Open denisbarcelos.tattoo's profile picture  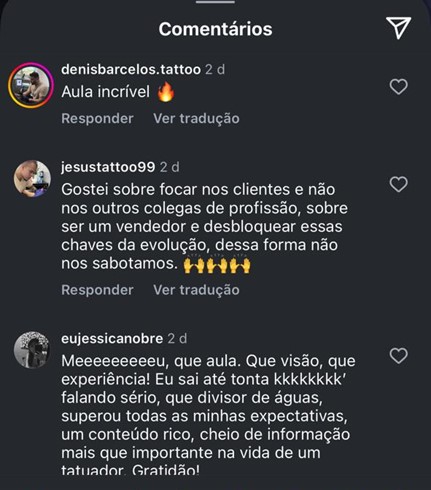(x=31, y=86)
